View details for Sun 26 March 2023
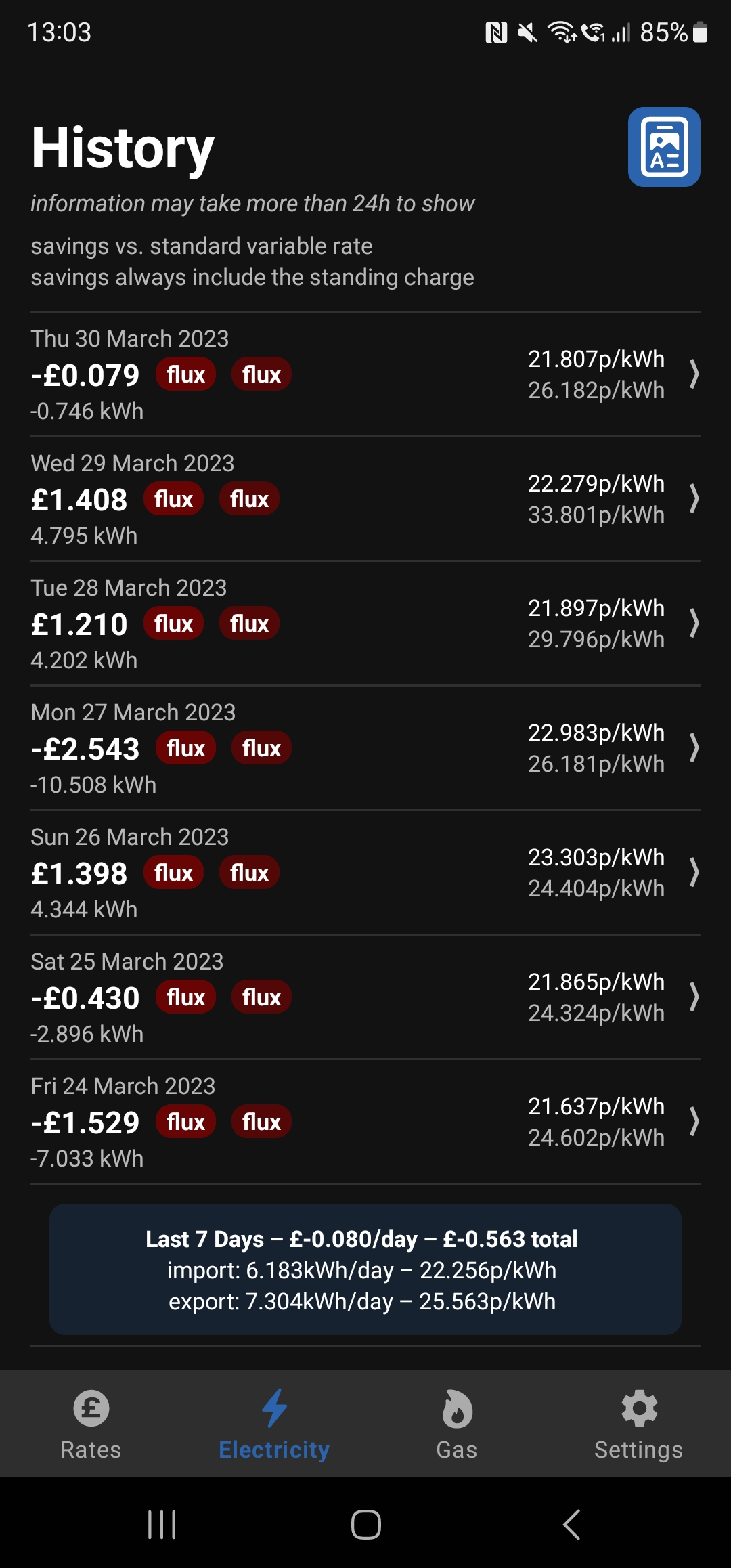Image resolution: width=731 pixels, height=1568 pixels. click(365, 873)
